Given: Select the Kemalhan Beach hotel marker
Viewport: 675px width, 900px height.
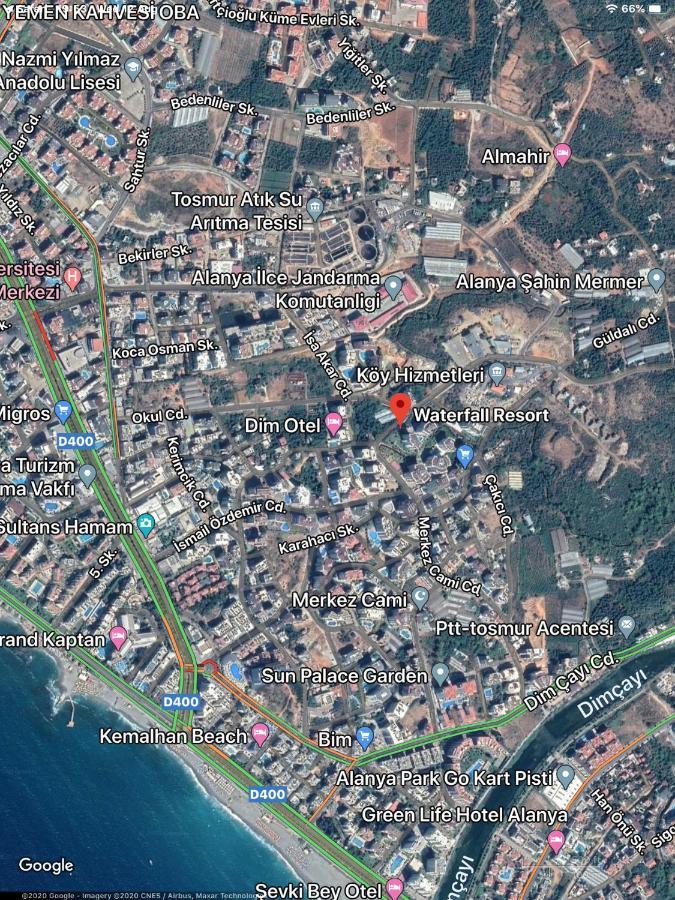Looking at the screenshot, I should pos(260,735).
